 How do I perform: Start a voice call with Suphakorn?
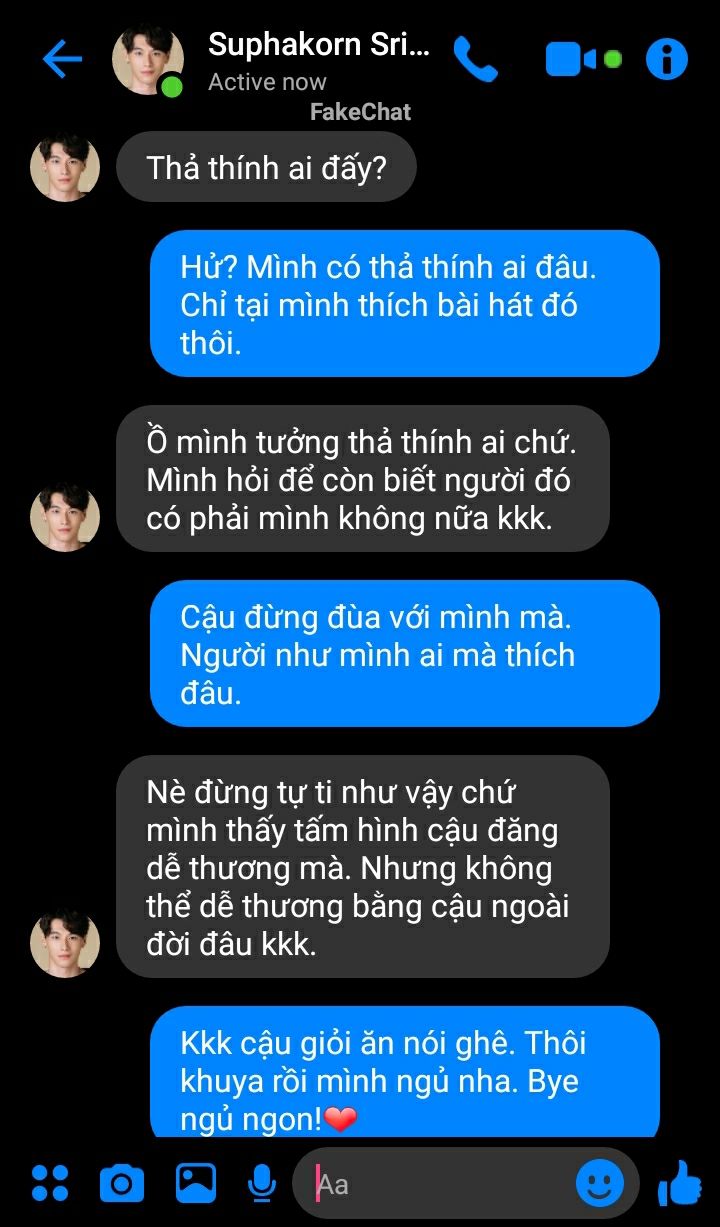(475, 60)
